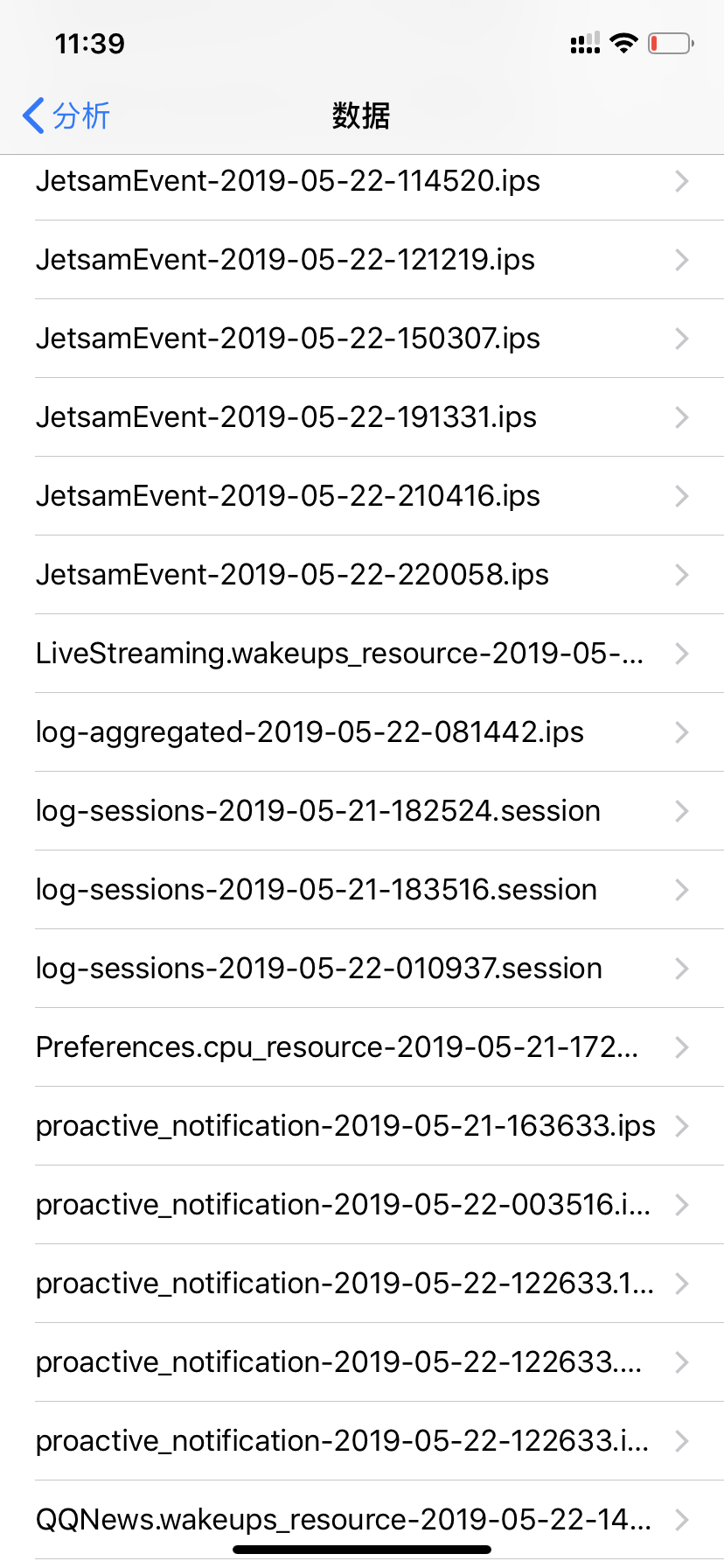Viewport: 724px width, 1568px height.
Task: Open JetsamEvent-2019-05-22-121219.ips
Action: click(286, 260)
